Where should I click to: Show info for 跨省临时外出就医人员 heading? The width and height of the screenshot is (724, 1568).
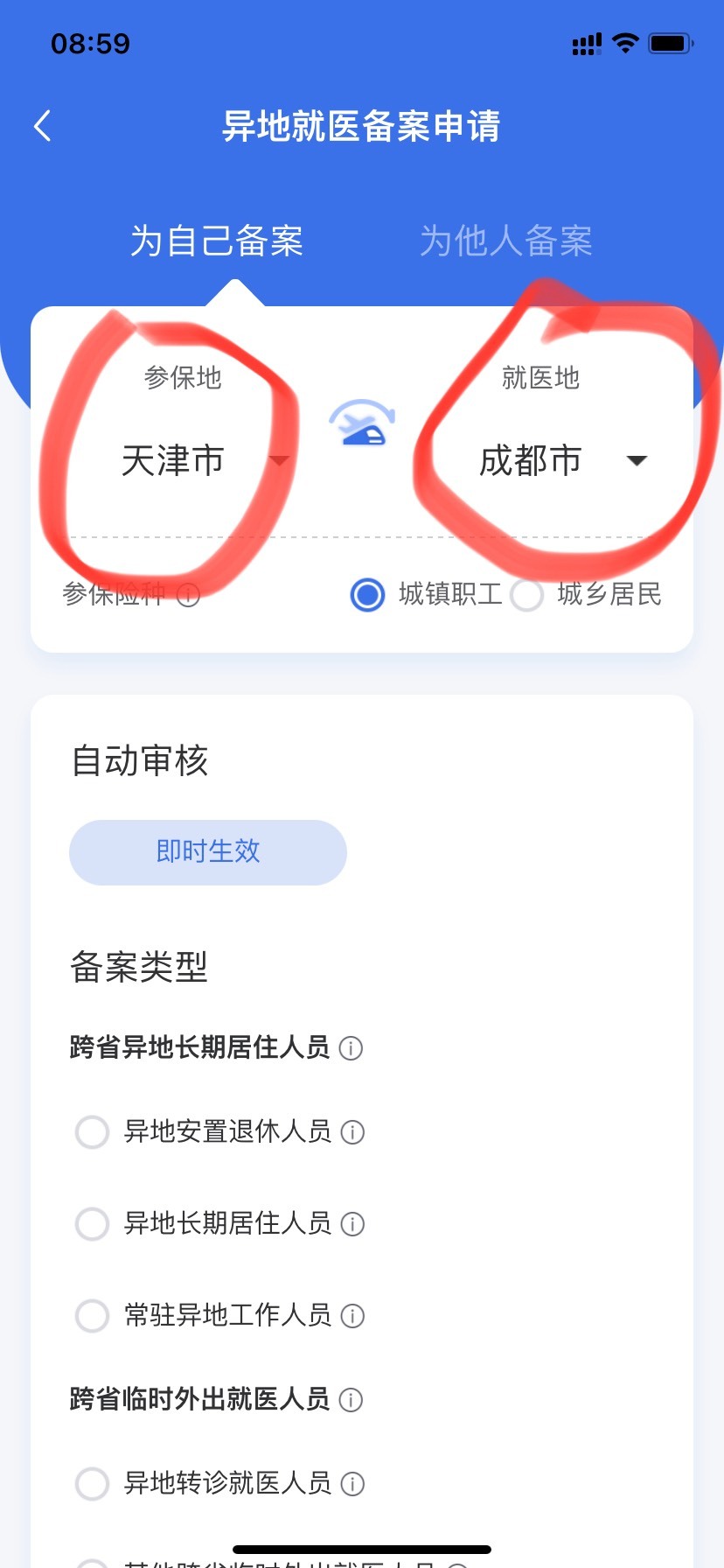click(351, 1400)
